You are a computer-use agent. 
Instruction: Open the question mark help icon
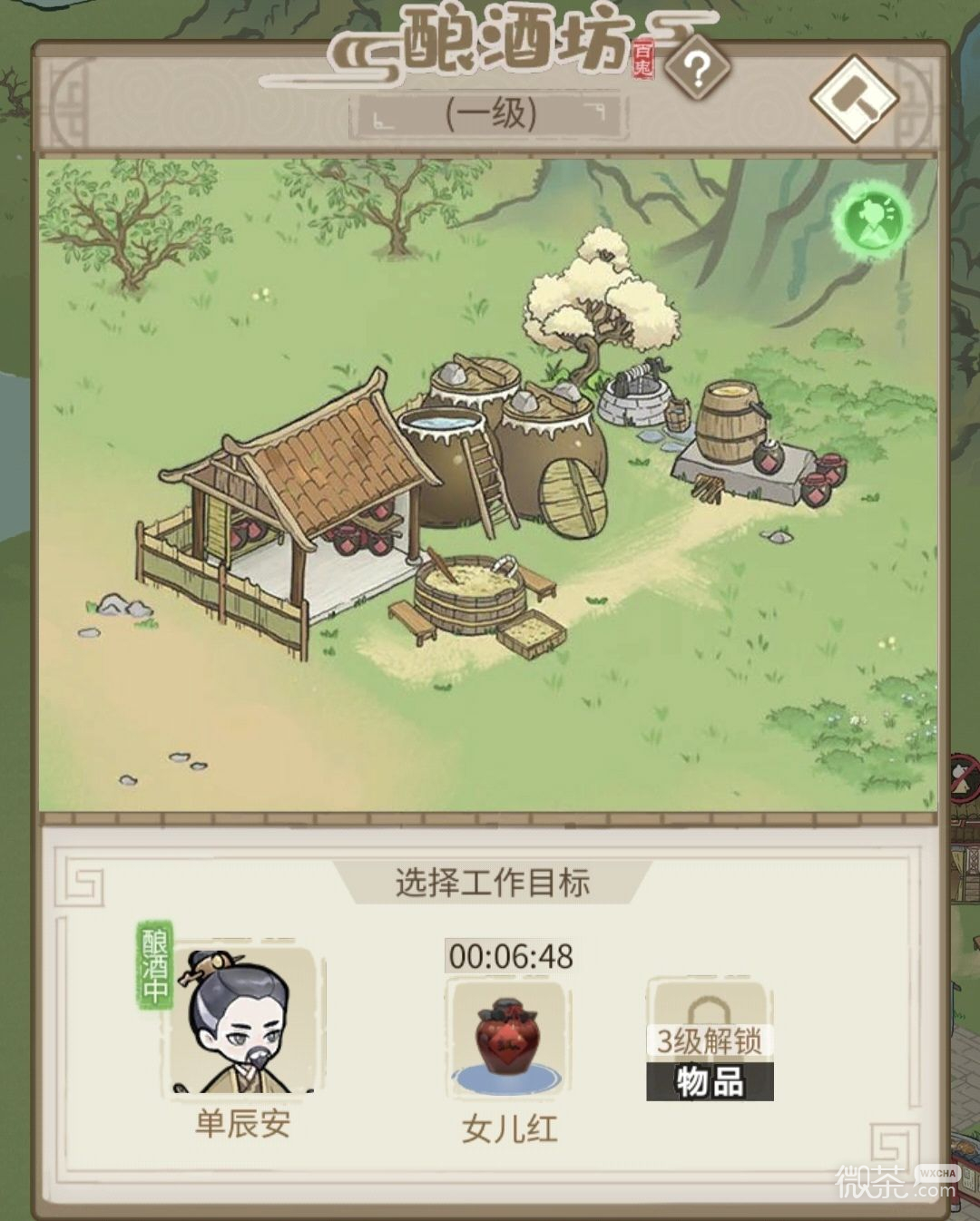click(697, 69)
